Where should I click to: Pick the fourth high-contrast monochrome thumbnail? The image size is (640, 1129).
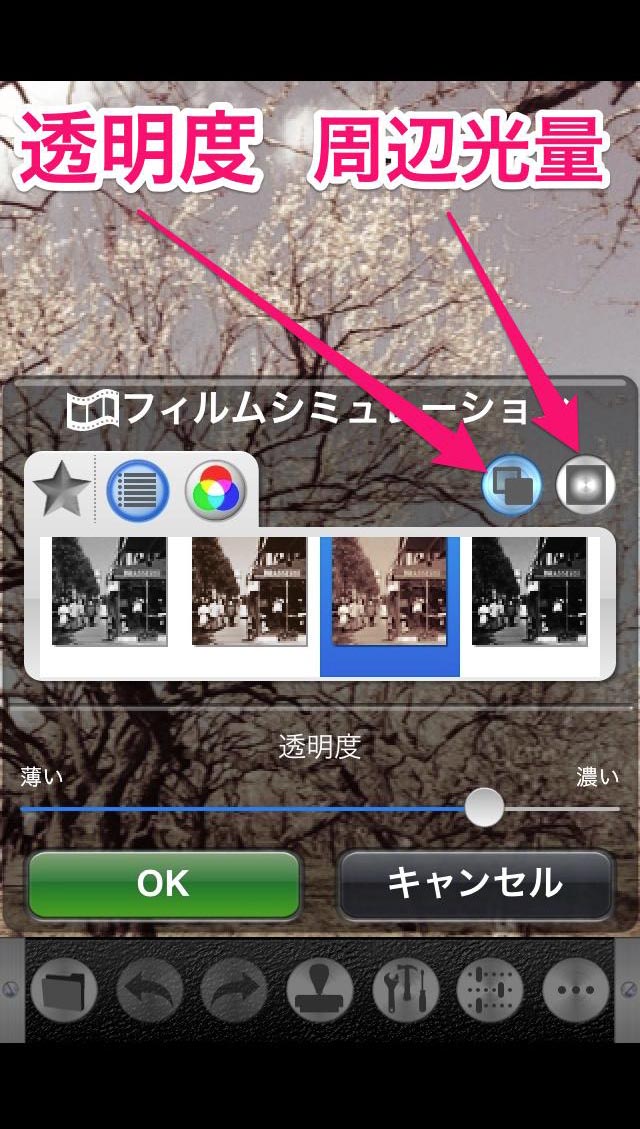[x=529, y=591]
